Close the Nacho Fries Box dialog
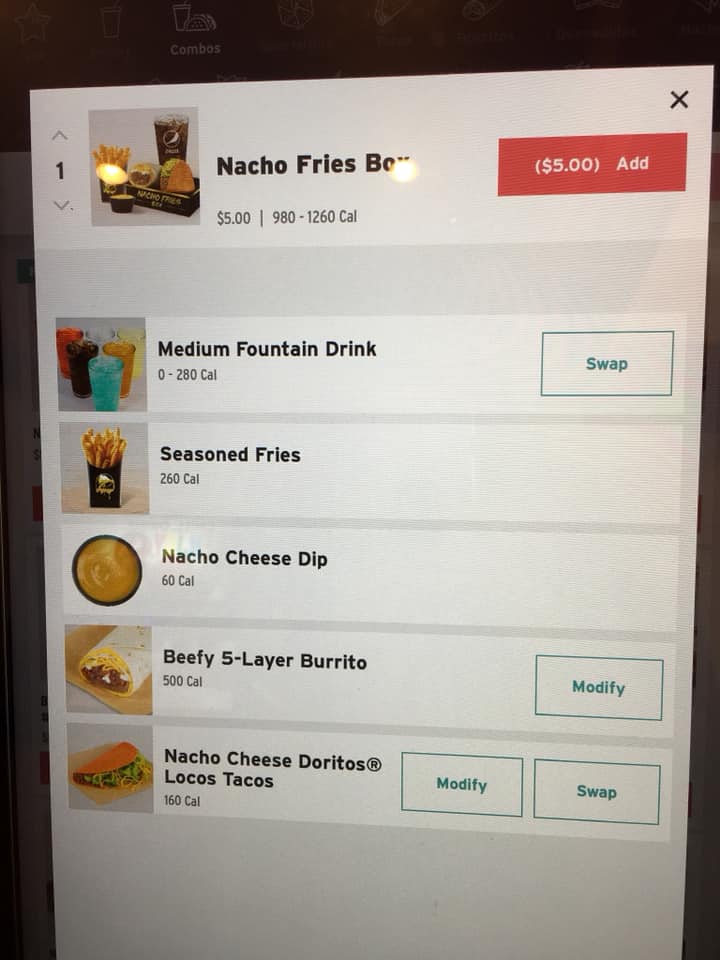720x960 pixels. point(679,99)
